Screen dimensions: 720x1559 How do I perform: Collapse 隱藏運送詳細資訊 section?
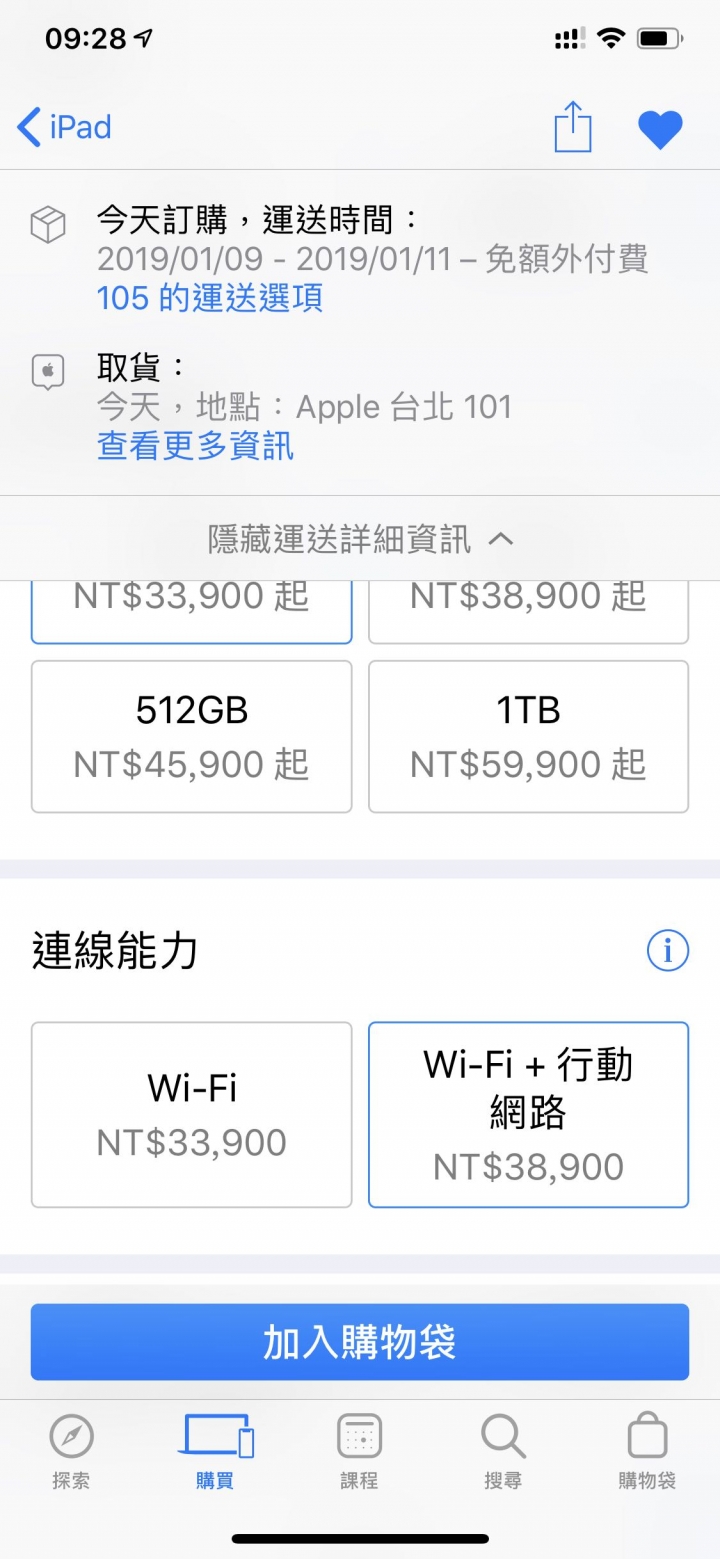tap(360, 539)
